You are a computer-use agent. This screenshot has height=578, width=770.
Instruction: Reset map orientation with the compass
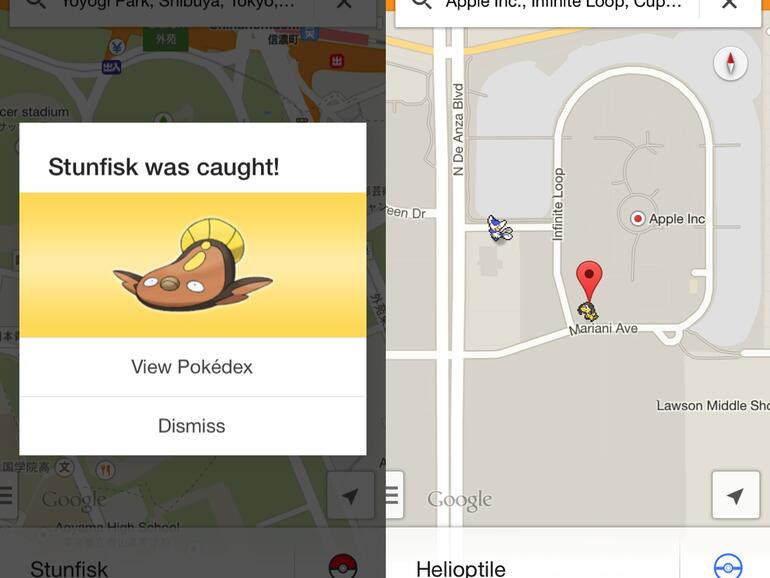(731, 64)
